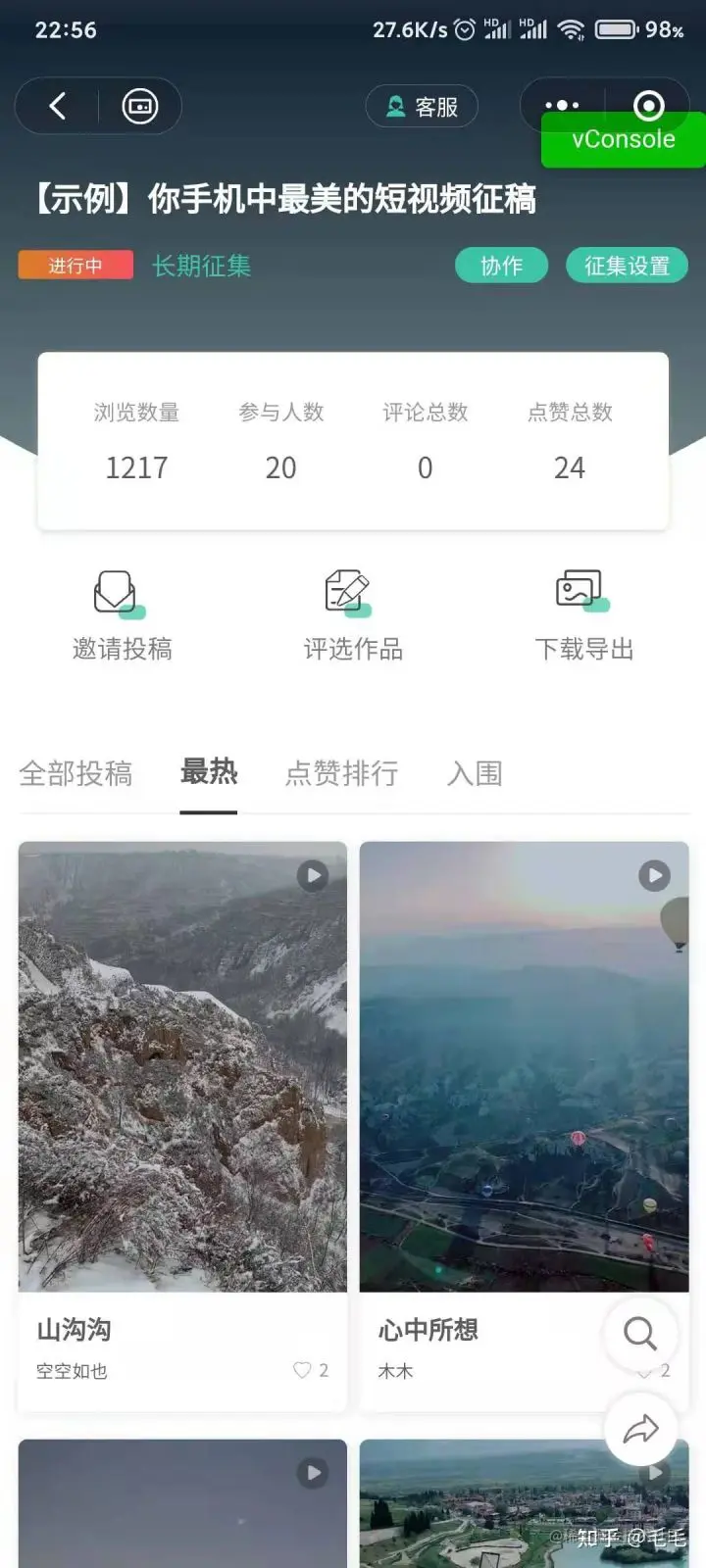
Task: Close the mini program via circle icon
Action: tap(649, 104)
